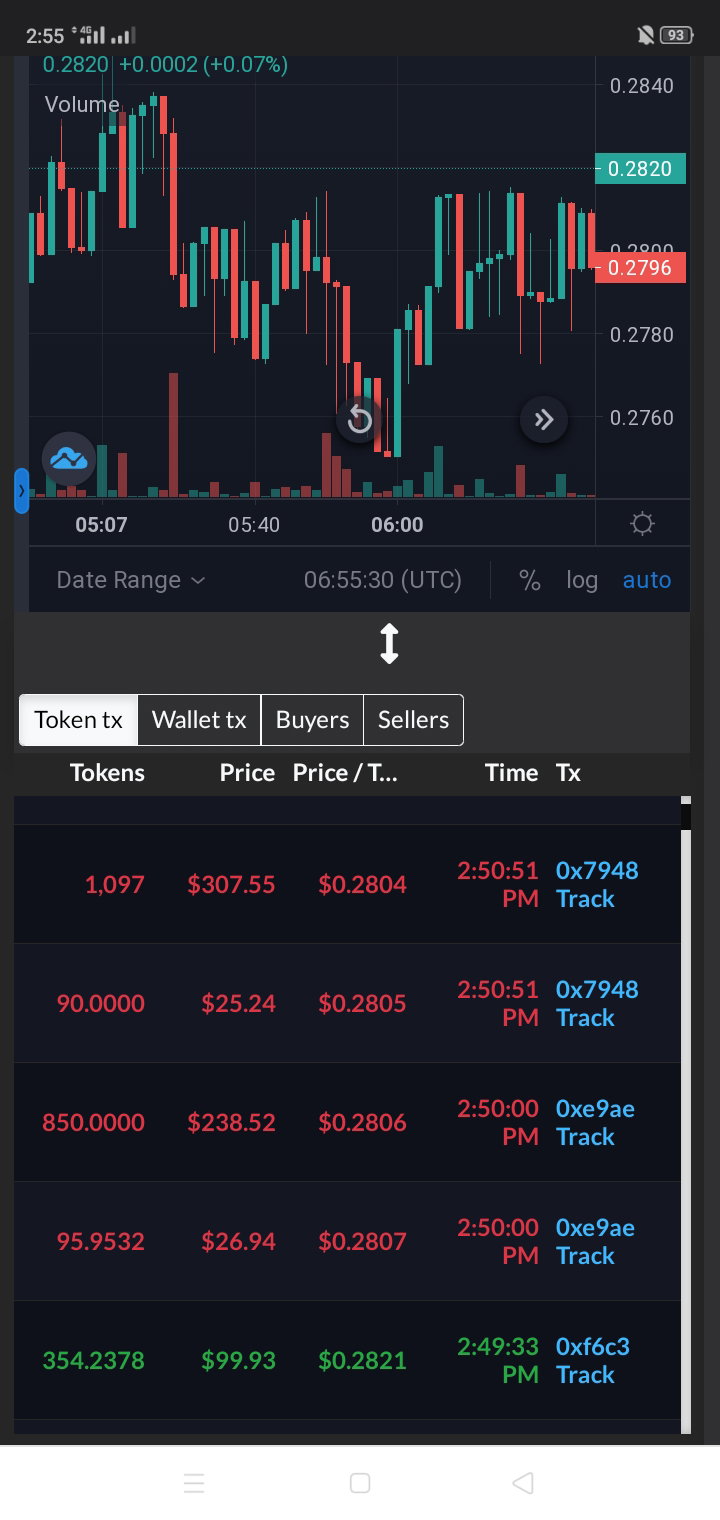Jump to latest candles with double-arrow button

coord(543,420)
